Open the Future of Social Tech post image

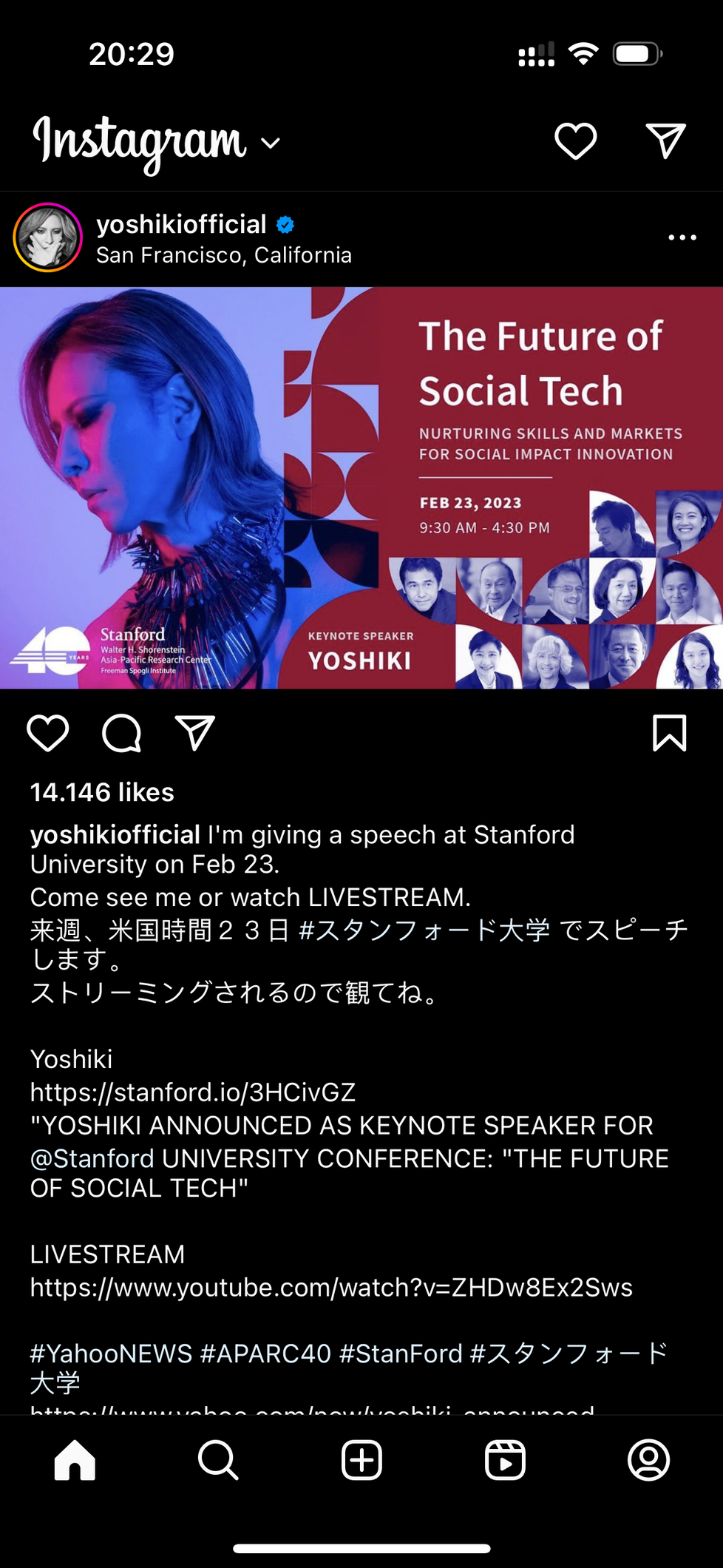coord(361,488)
